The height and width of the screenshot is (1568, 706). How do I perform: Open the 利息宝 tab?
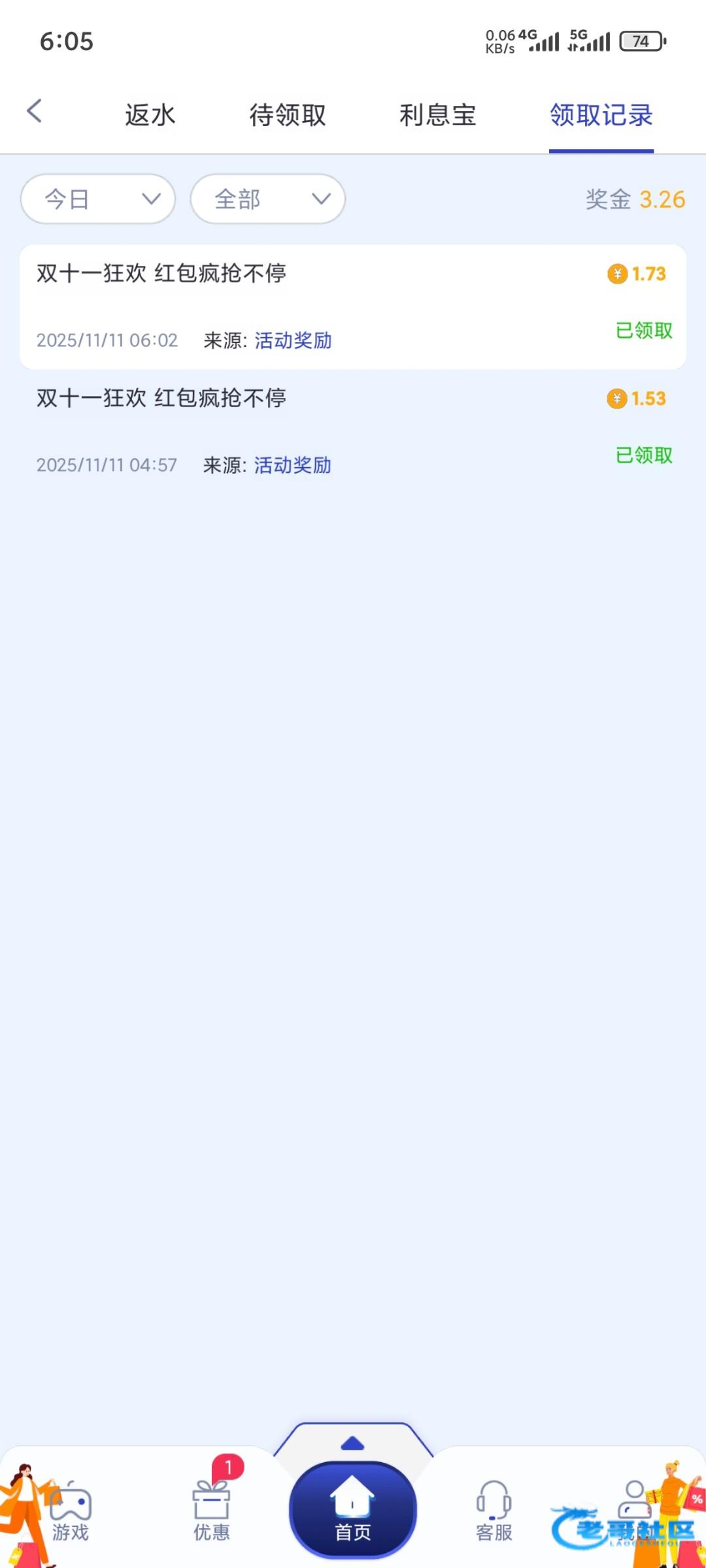click(x=437, y=115)
